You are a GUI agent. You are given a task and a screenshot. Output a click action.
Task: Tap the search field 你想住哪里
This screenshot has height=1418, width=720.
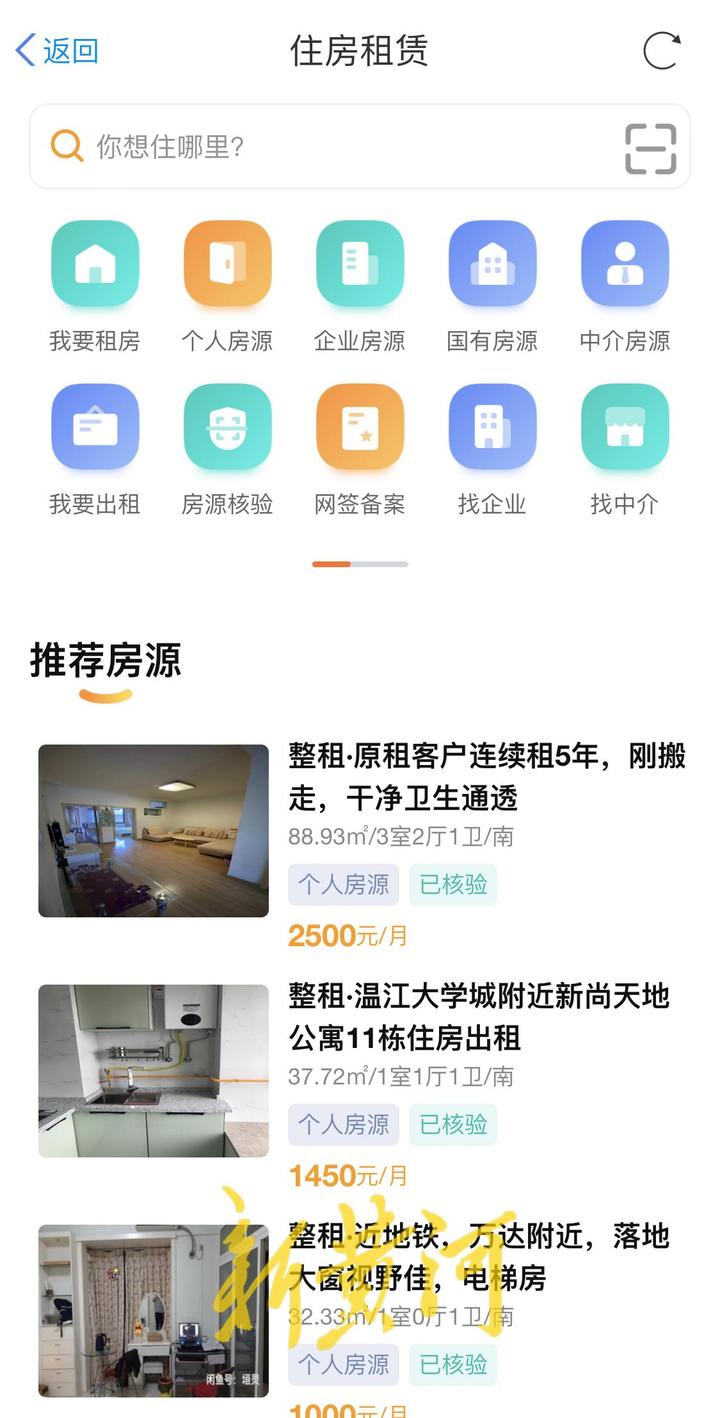click(300, 146)
